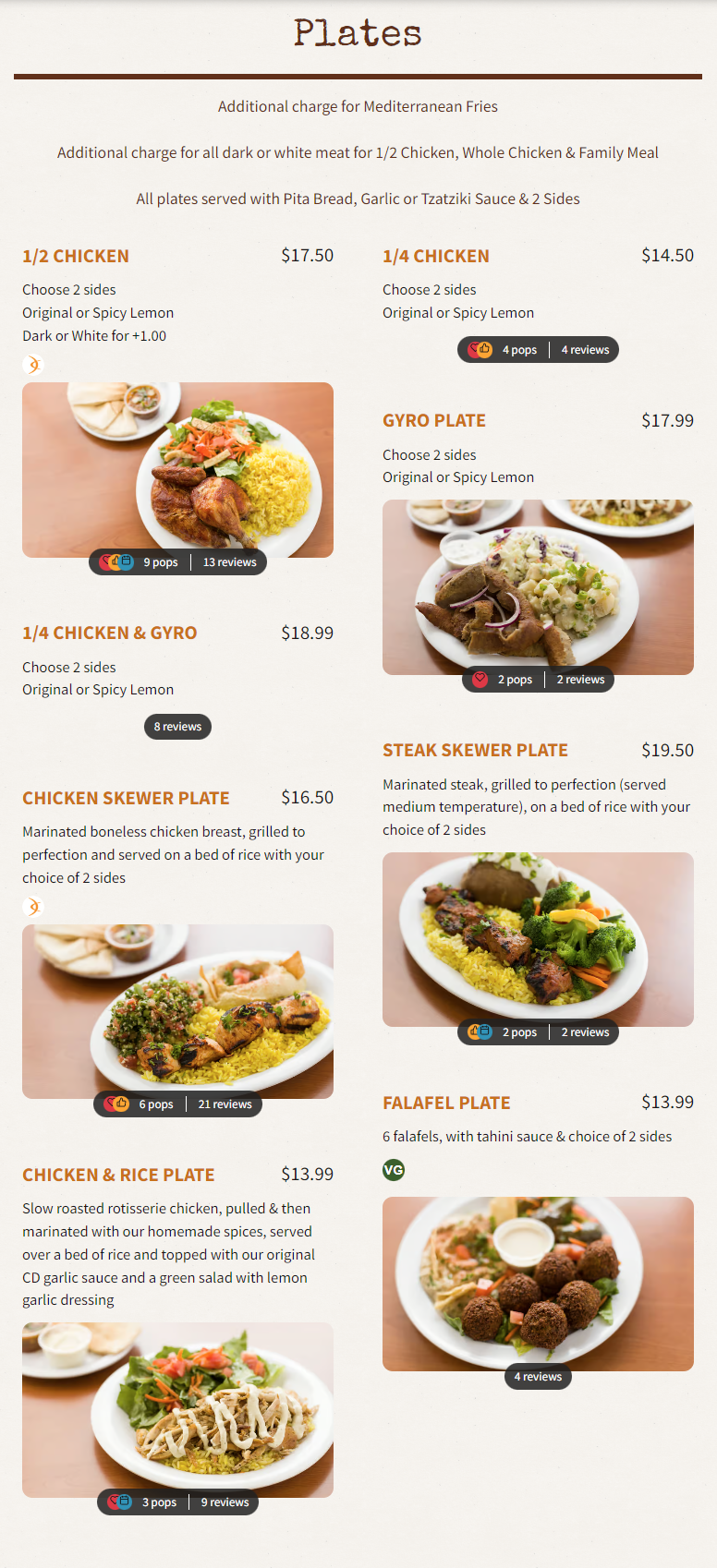Open the Chicken Skewer Plate photo
Viewport: 717px width, 1568px height.
click(177, 1011)
